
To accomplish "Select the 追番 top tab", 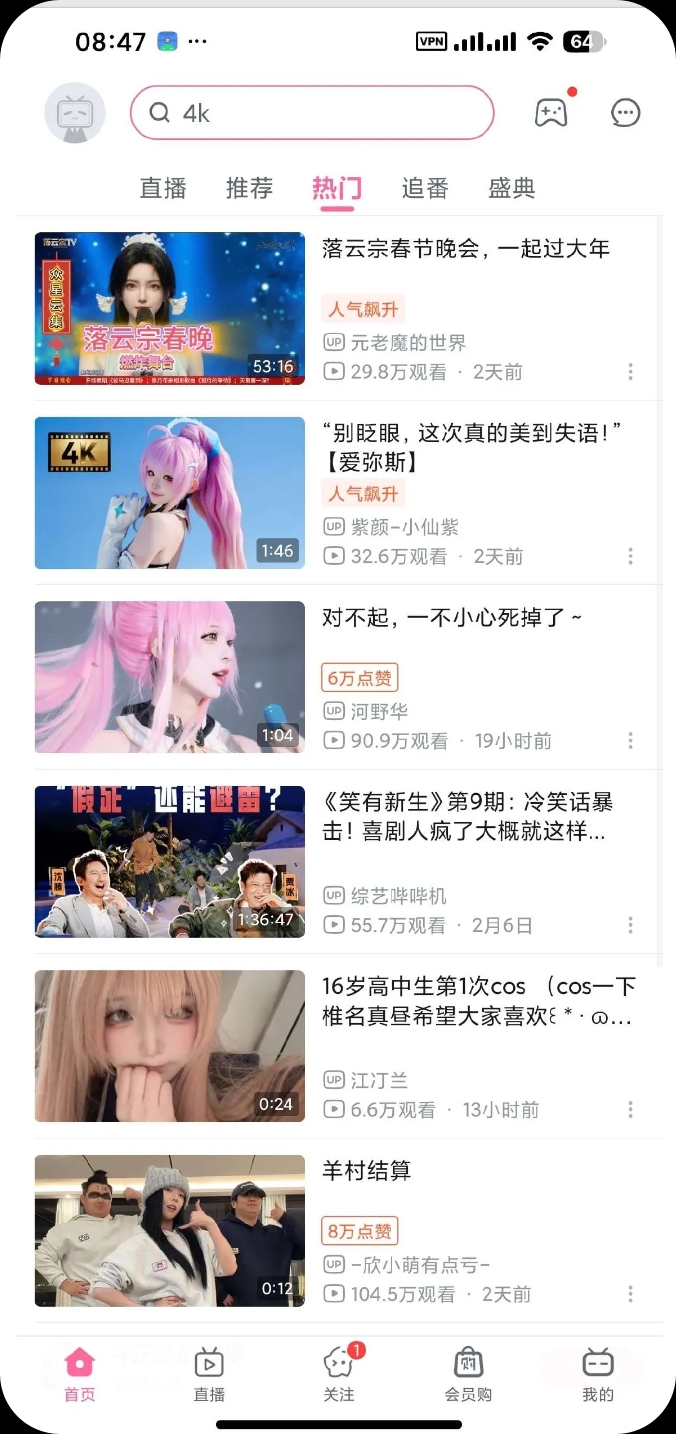I will 425,188.
